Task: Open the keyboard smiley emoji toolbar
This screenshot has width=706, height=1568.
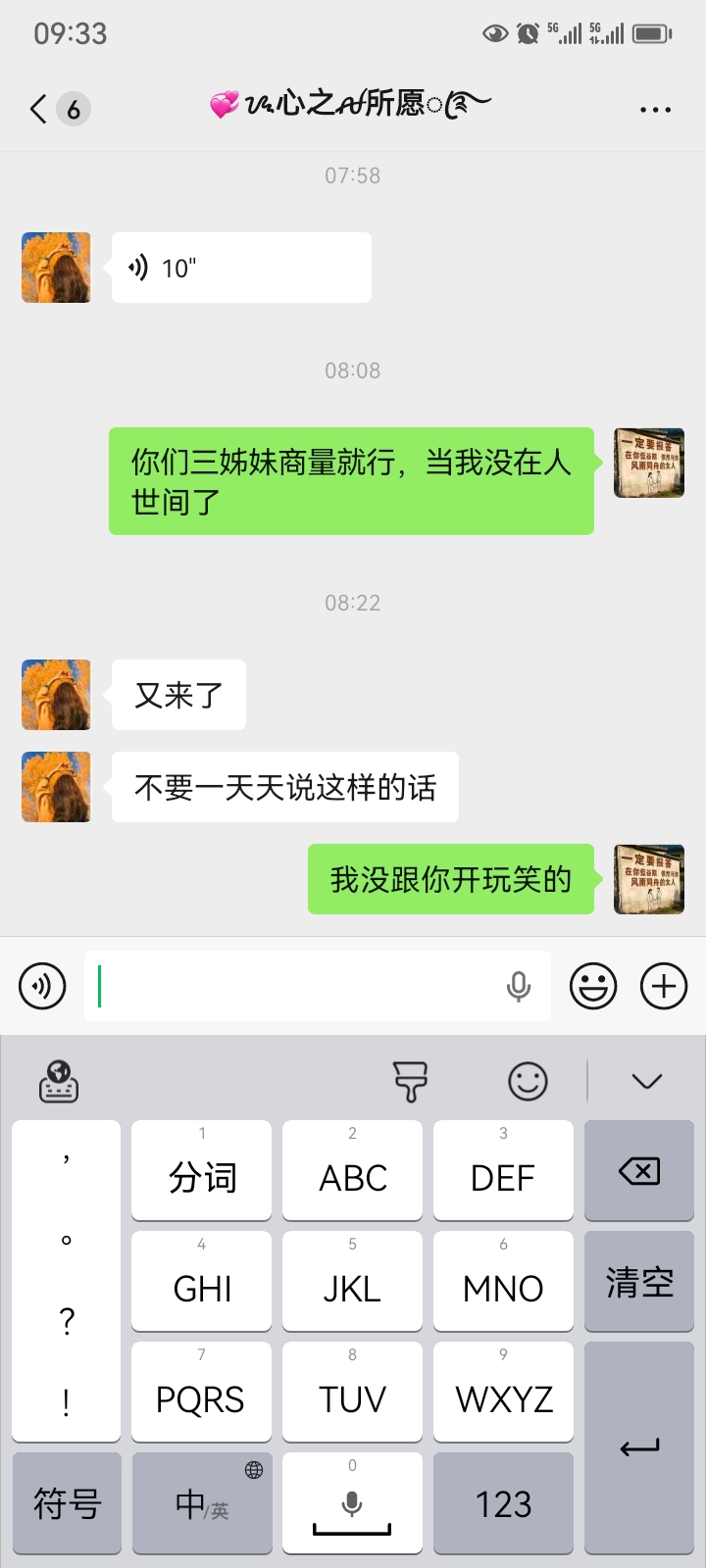Action: point(528,1082)
